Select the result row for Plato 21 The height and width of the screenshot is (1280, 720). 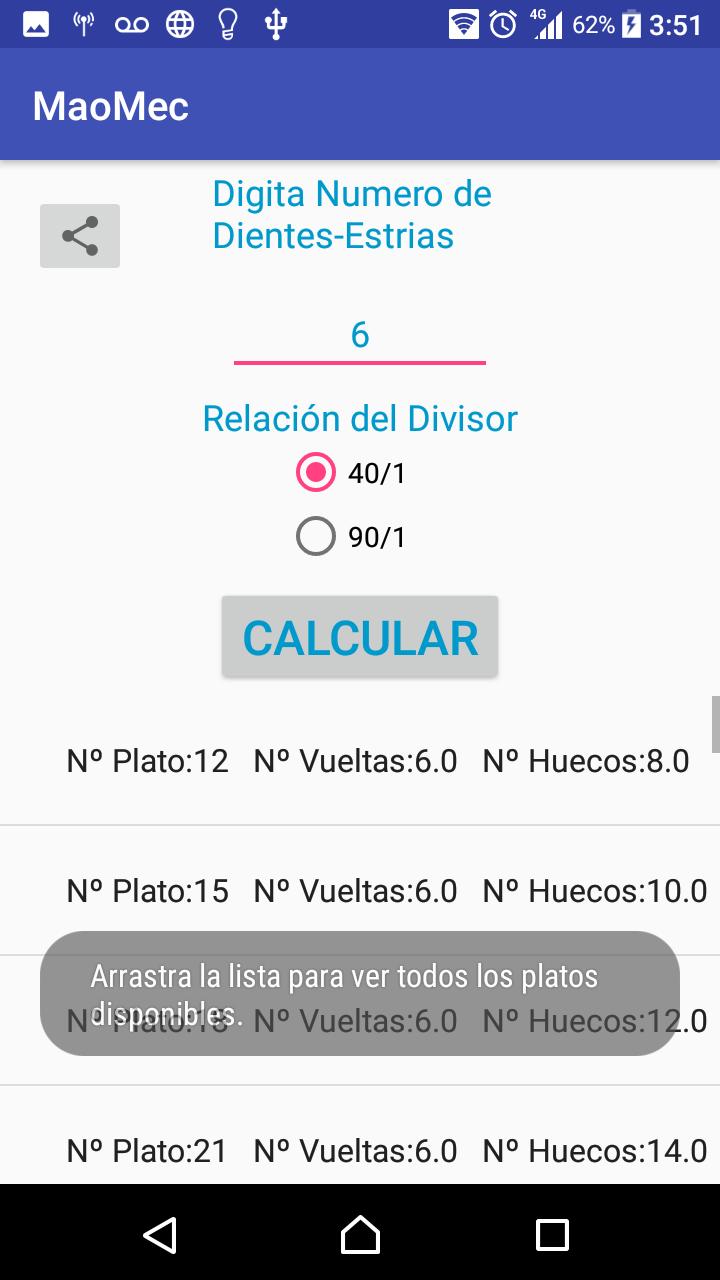(x=360, y=1151)
